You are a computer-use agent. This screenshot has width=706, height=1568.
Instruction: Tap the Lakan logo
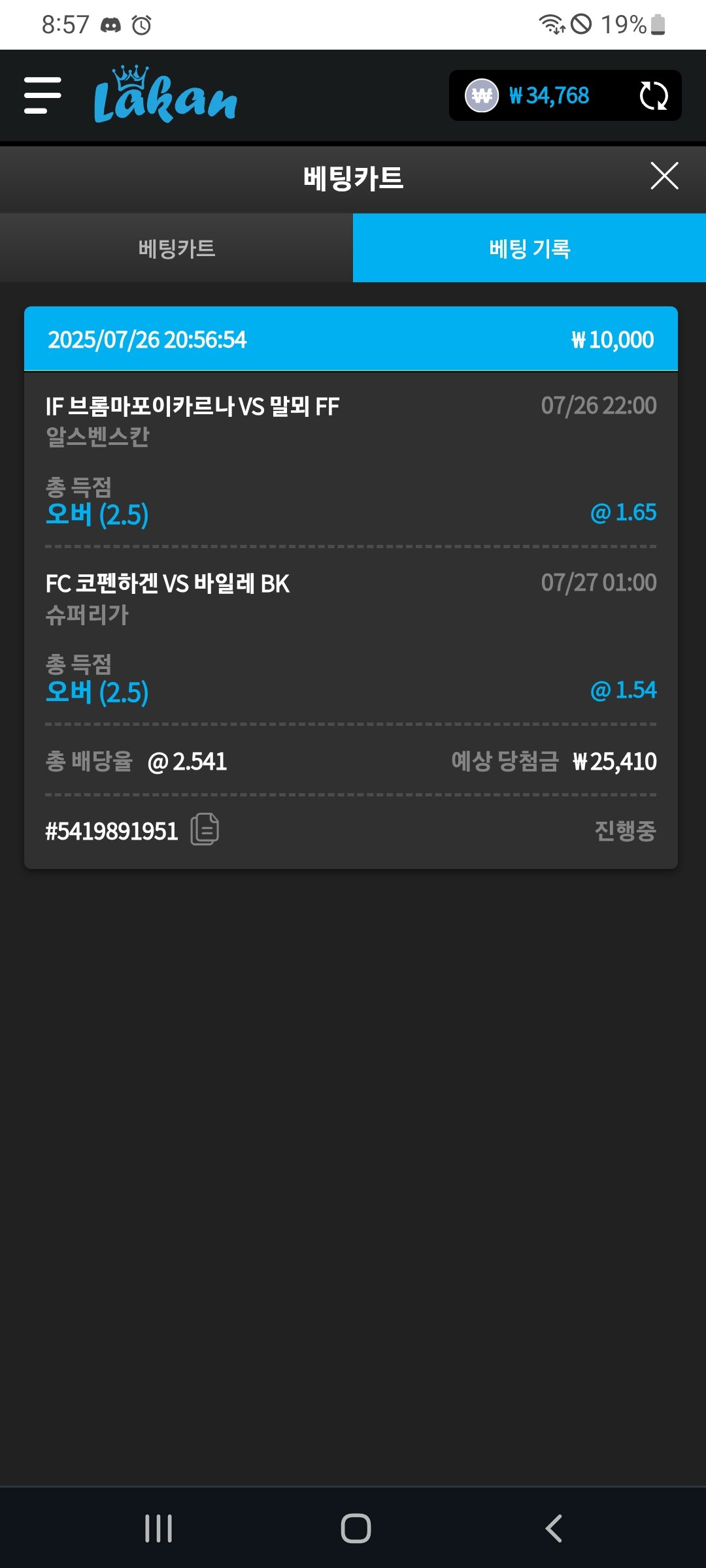coord(165,95)
